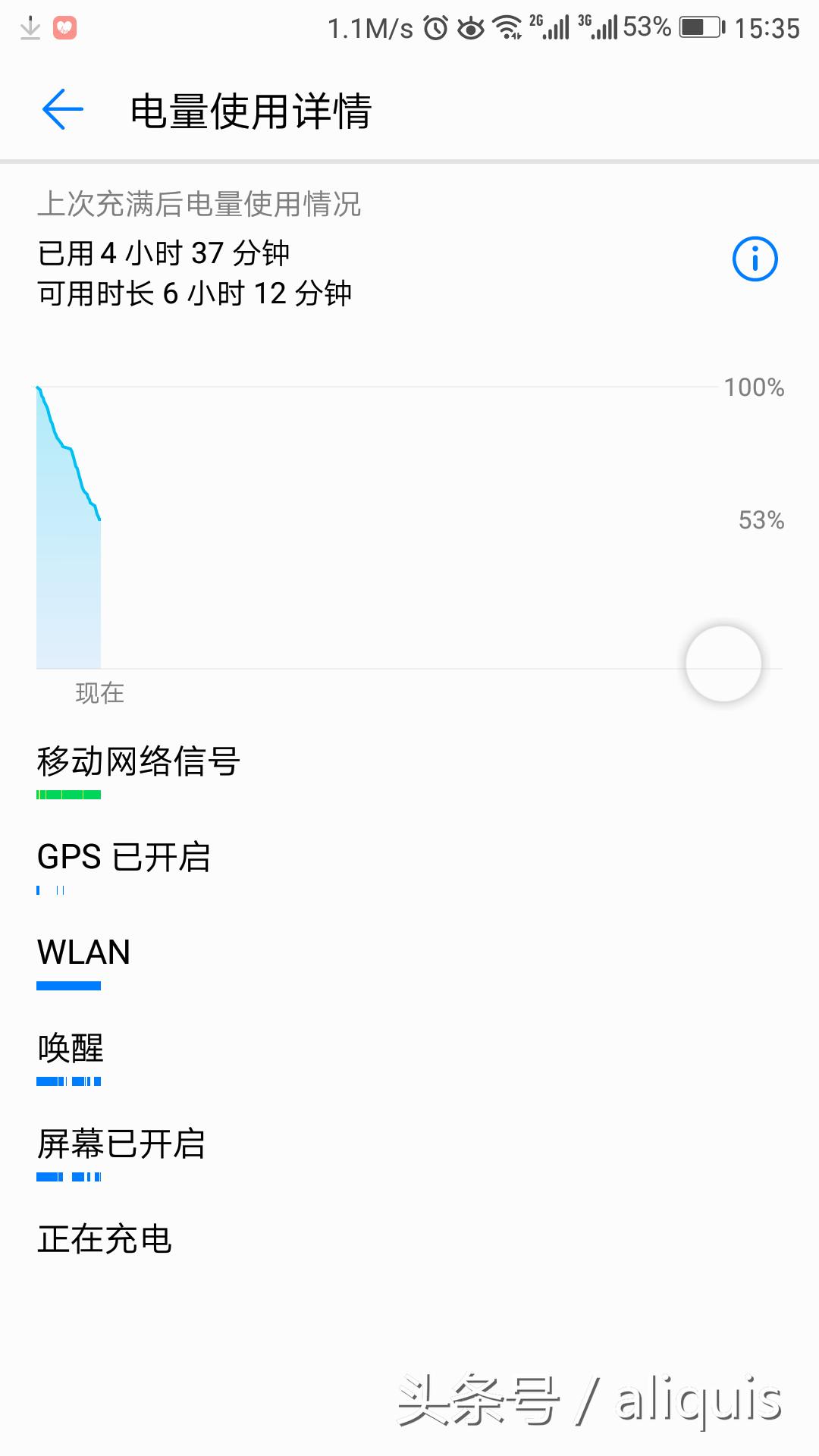Expand the 唤醒 usage details
The image size is (819, 1456).
(x=71, y=1048)
